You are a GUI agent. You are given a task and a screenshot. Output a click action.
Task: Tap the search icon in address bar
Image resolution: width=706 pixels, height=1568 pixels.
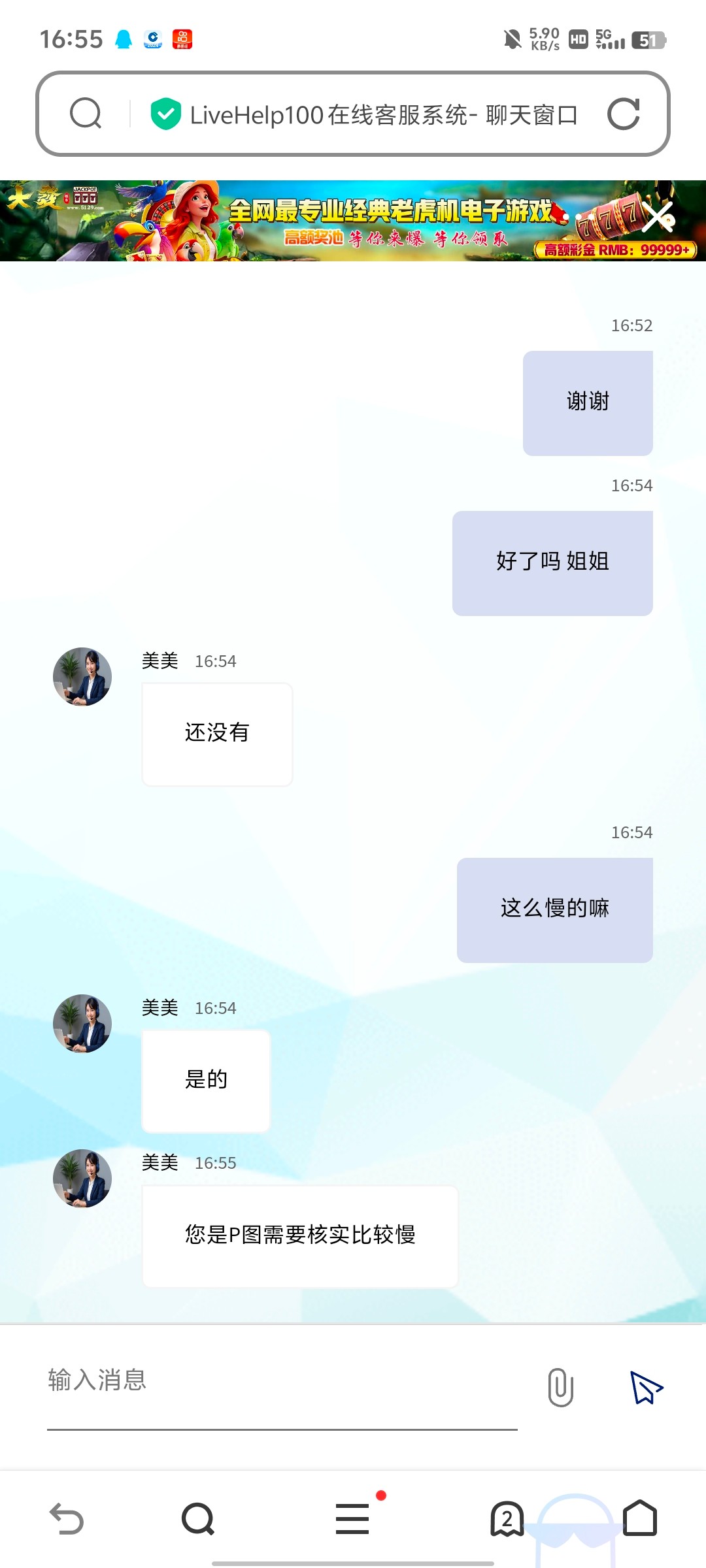point(86,114)
